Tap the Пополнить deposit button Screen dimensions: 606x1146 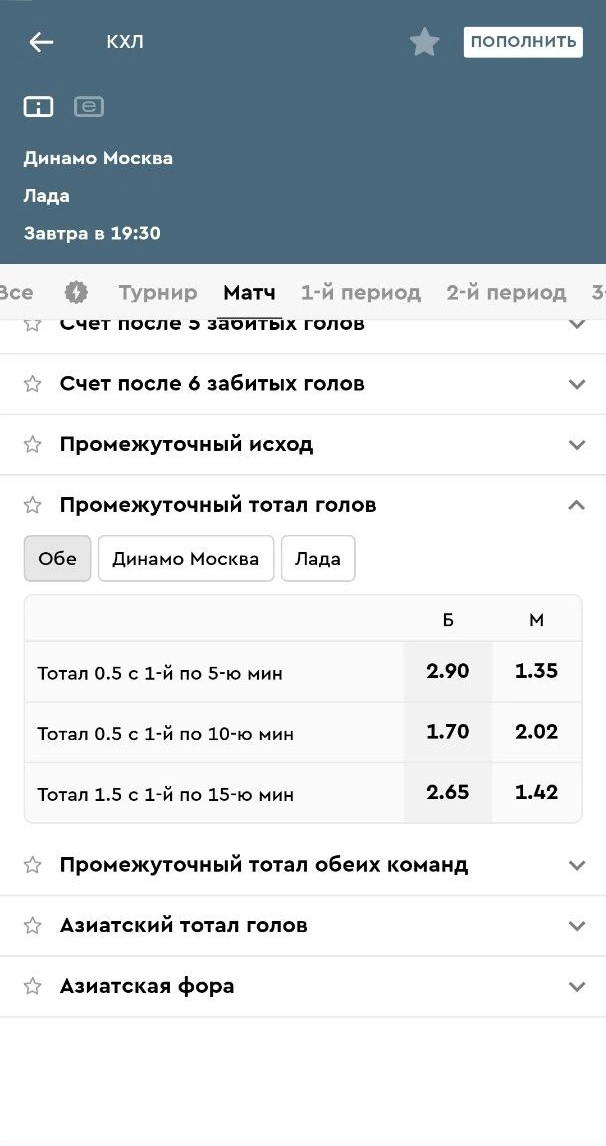(522, 42)
